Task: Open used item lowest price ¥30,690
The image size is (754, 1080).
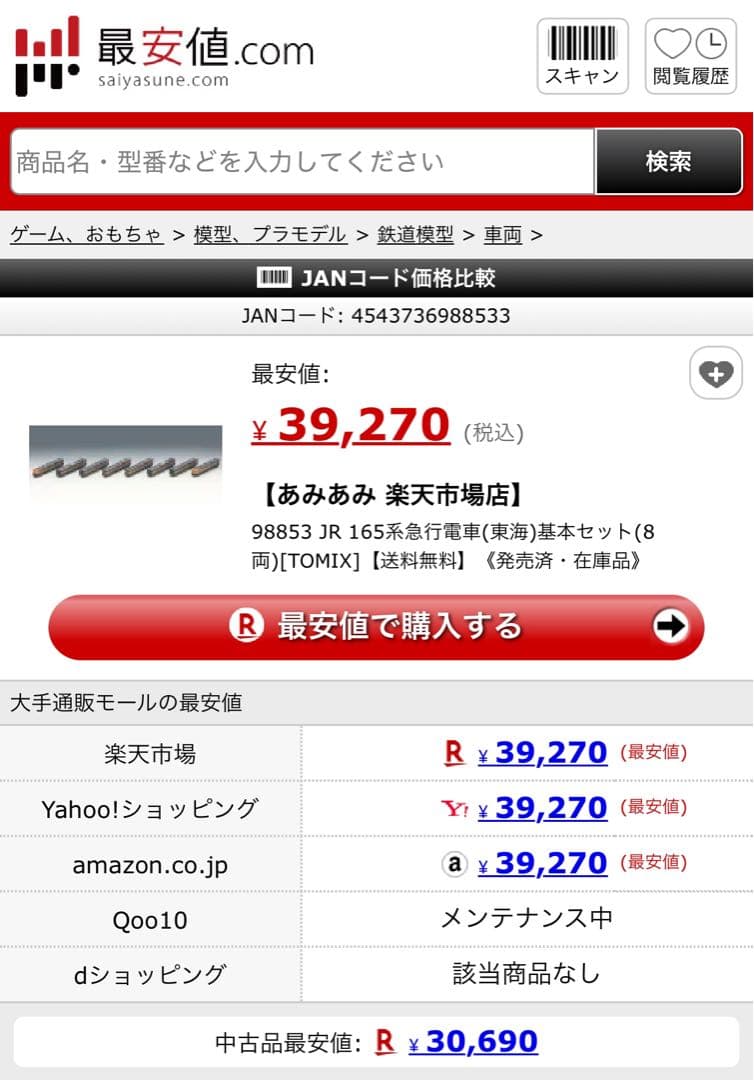Action: pos(480,1042)
